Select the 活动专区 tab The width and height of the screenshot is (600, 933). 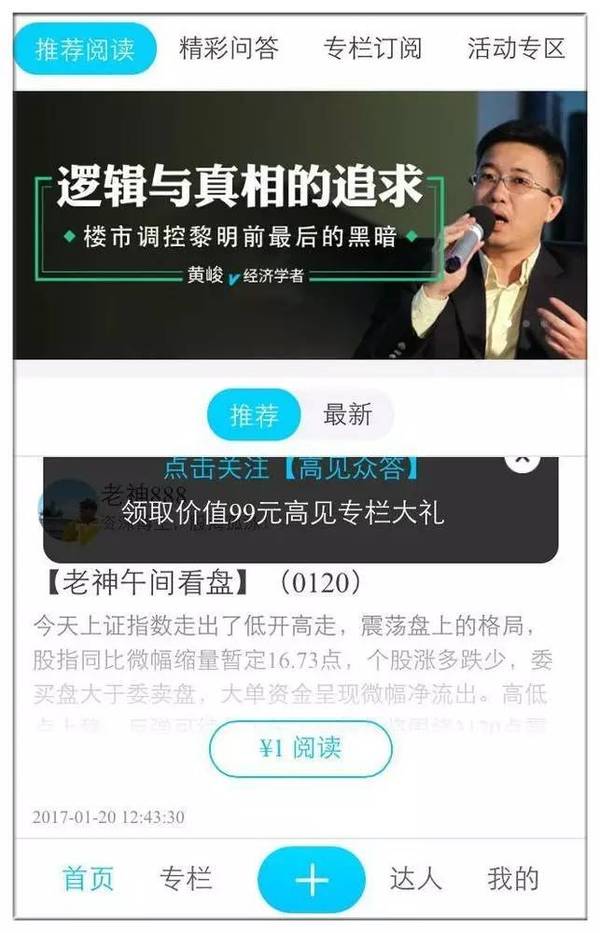click(516, 48)
